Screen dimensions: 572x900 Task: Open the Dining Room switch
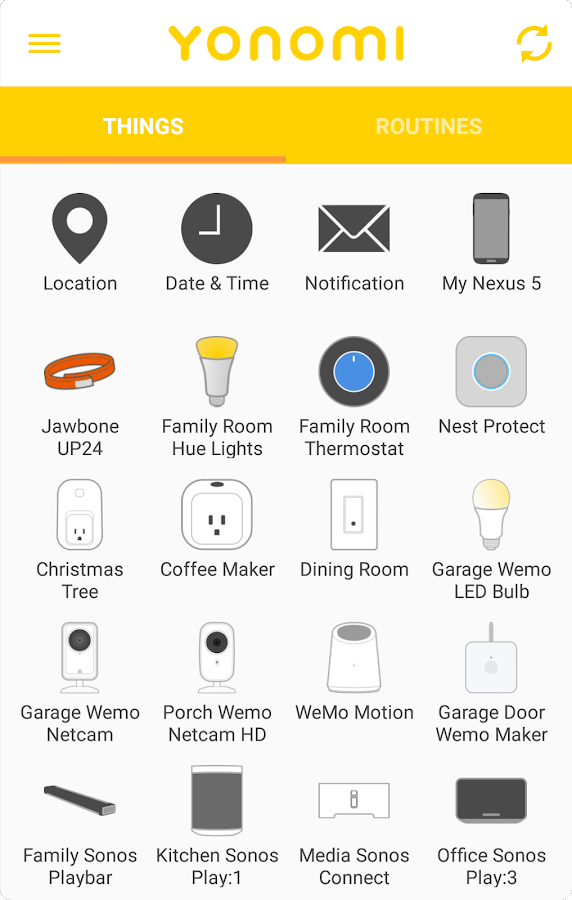click(354, 530)
